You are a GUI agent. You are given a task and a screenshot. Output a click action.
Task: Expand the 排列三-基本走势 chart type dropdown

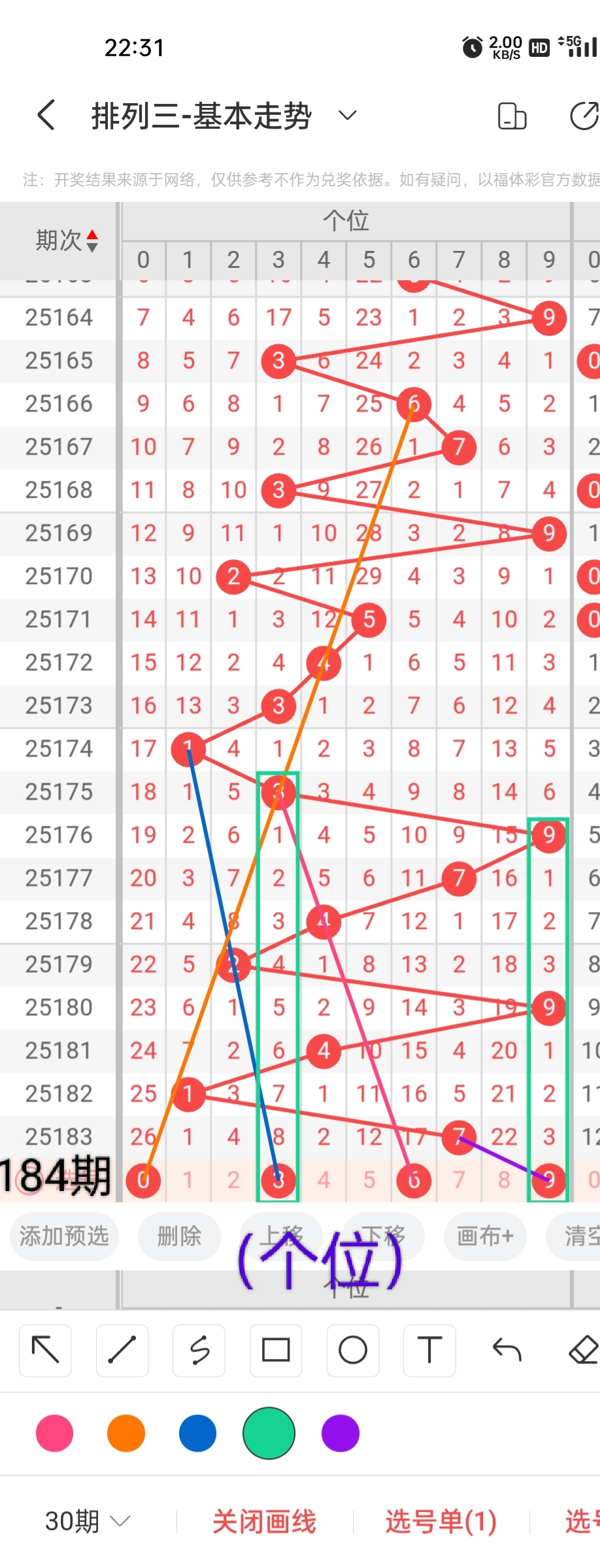[x=347, y=116]
